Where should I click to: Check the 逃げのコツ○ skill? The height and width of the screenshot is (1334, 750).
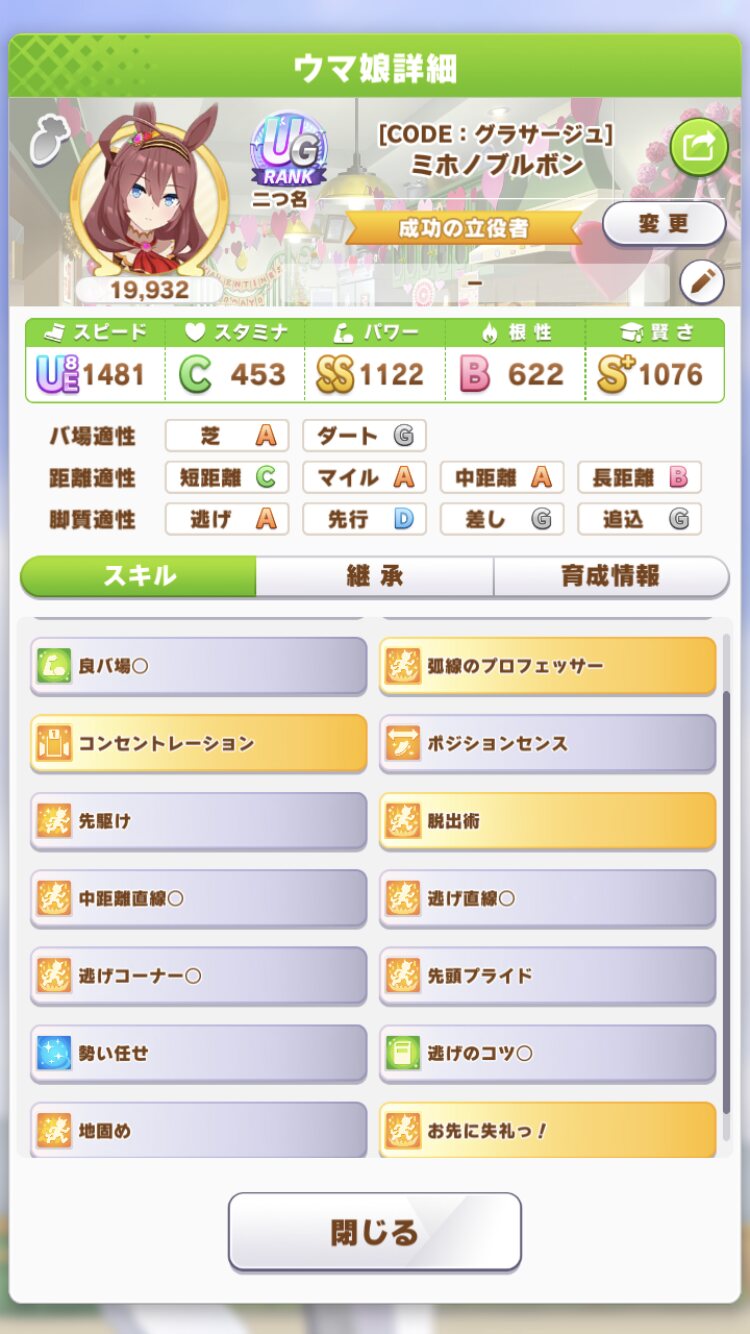coord(548,1053)
